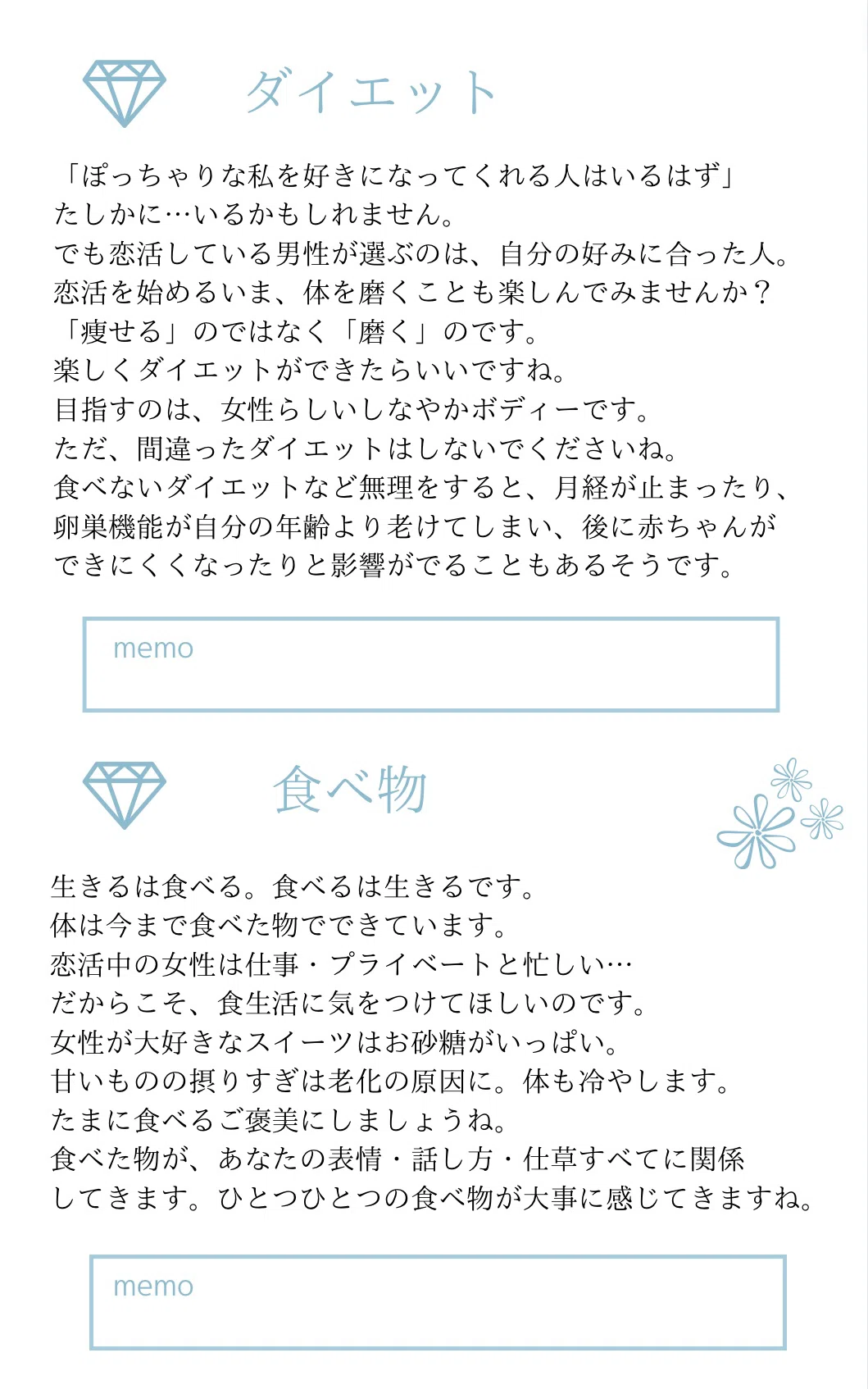Tap the memo field under ダイエット section
The image size is (868, 1389).
pos(430,664)
